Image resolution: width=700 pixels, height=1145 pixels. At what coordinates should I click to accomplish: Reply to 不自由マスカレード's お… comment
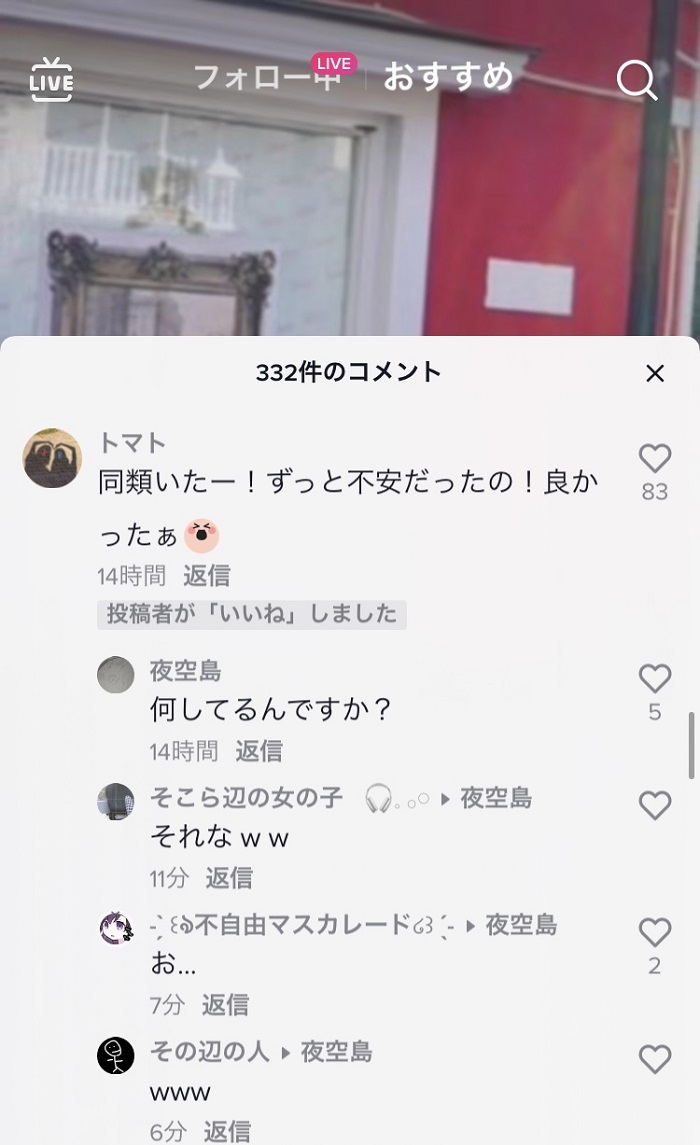pos(225,1005)
